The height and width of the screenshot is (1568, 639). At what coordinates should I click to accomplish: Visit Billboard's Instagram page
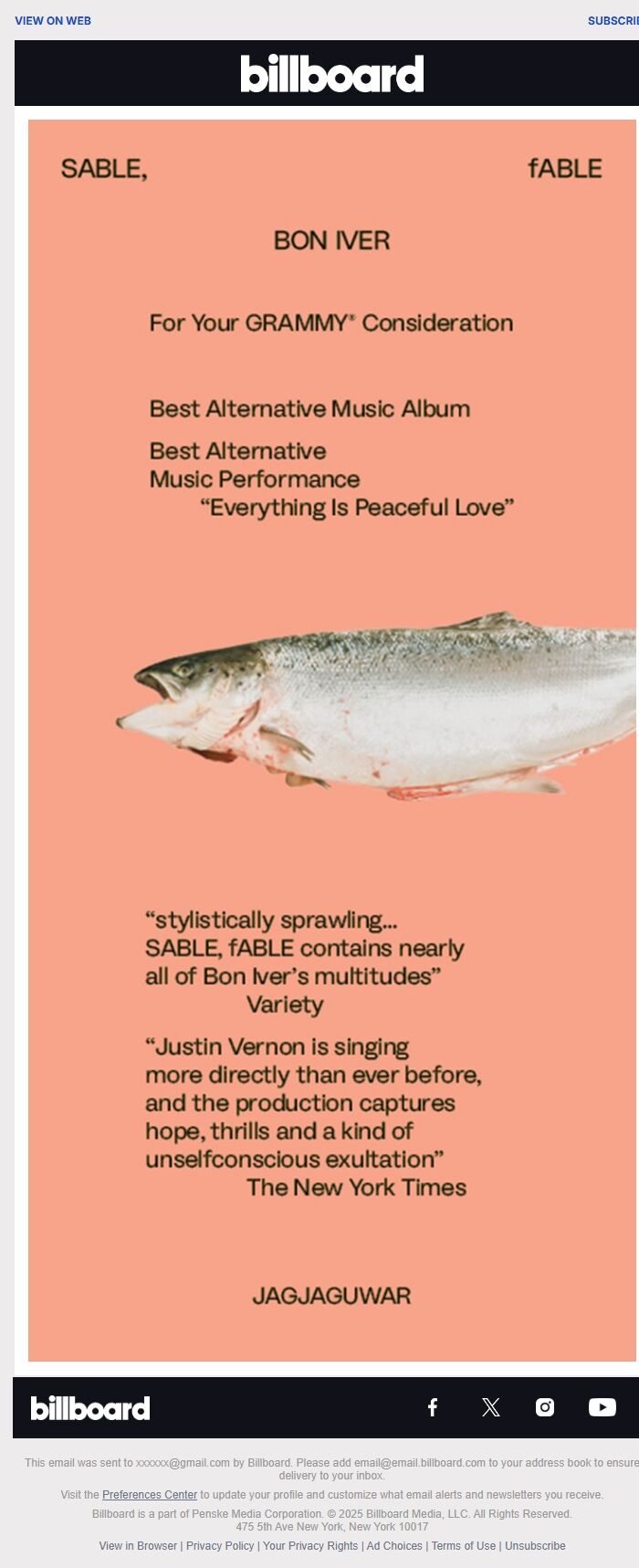[x=545, y=1407]
